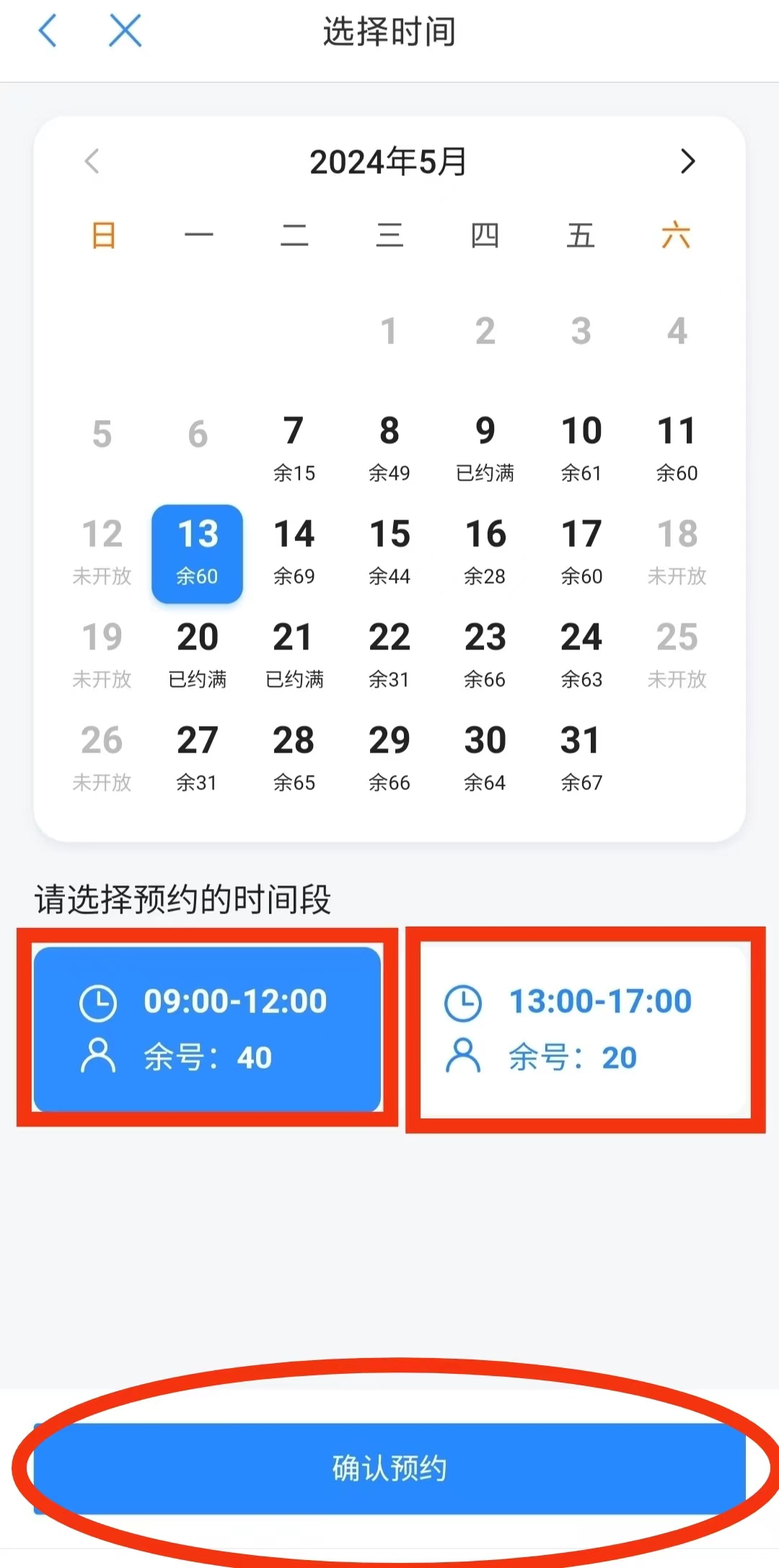
Task: Close the page with the X icon
Action: [x=125, y=31]
